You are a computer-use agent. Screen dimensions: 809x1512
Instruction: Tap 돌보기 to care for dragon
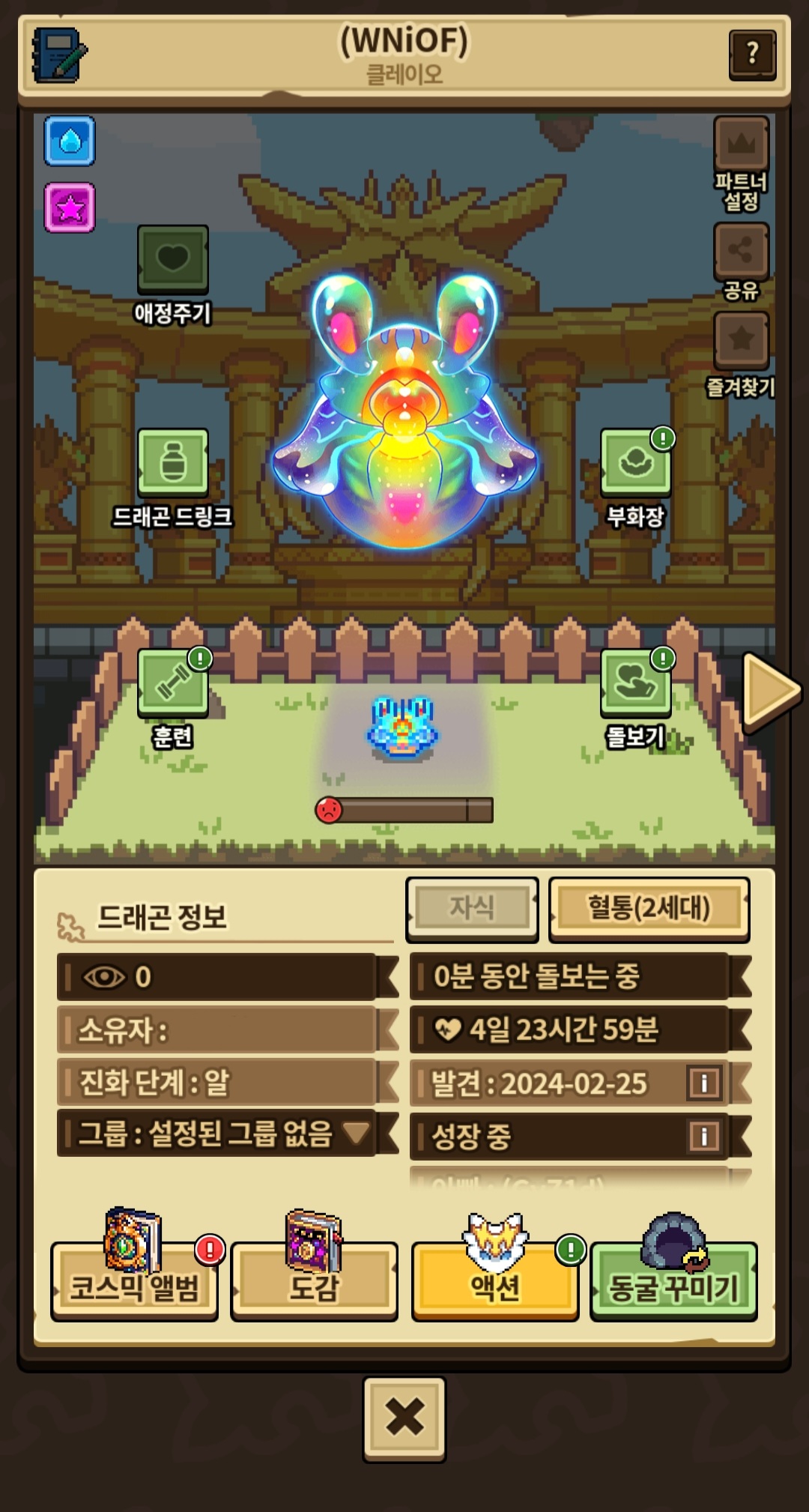pyautogui.click(x=635, y=683)
